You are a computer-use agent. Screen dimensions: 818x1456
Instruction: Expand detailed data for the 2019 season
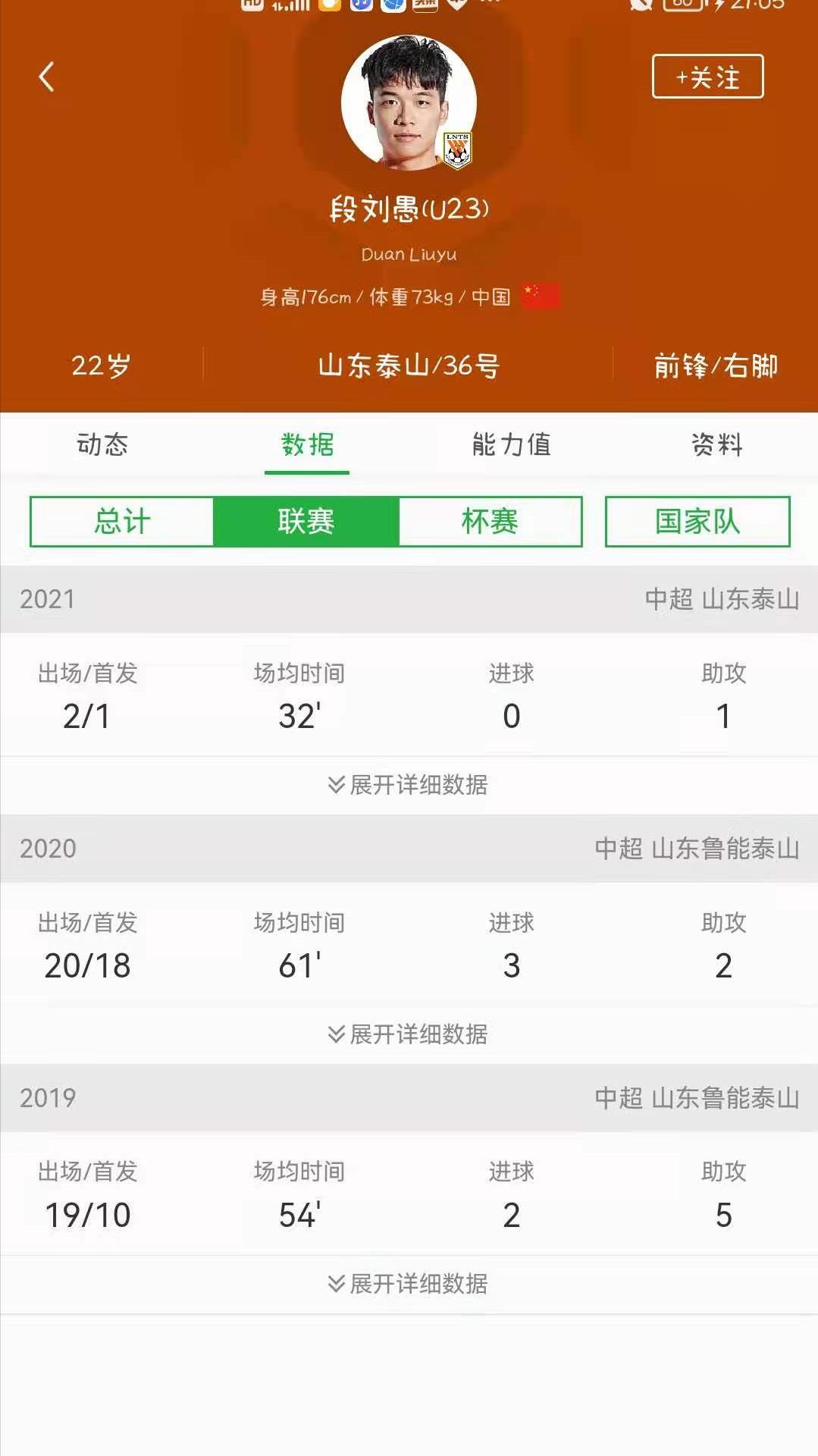[409, 1285]
